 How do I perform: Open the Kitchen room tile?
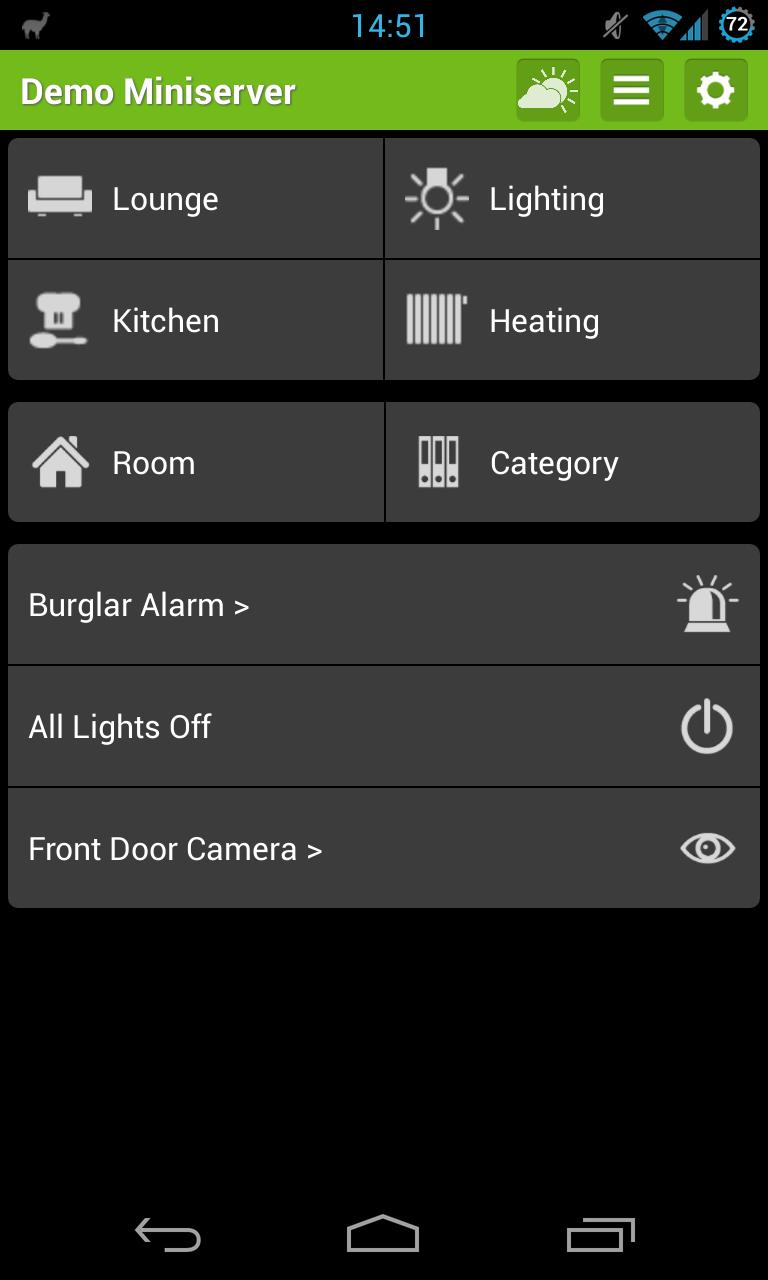tap(196, 320)
